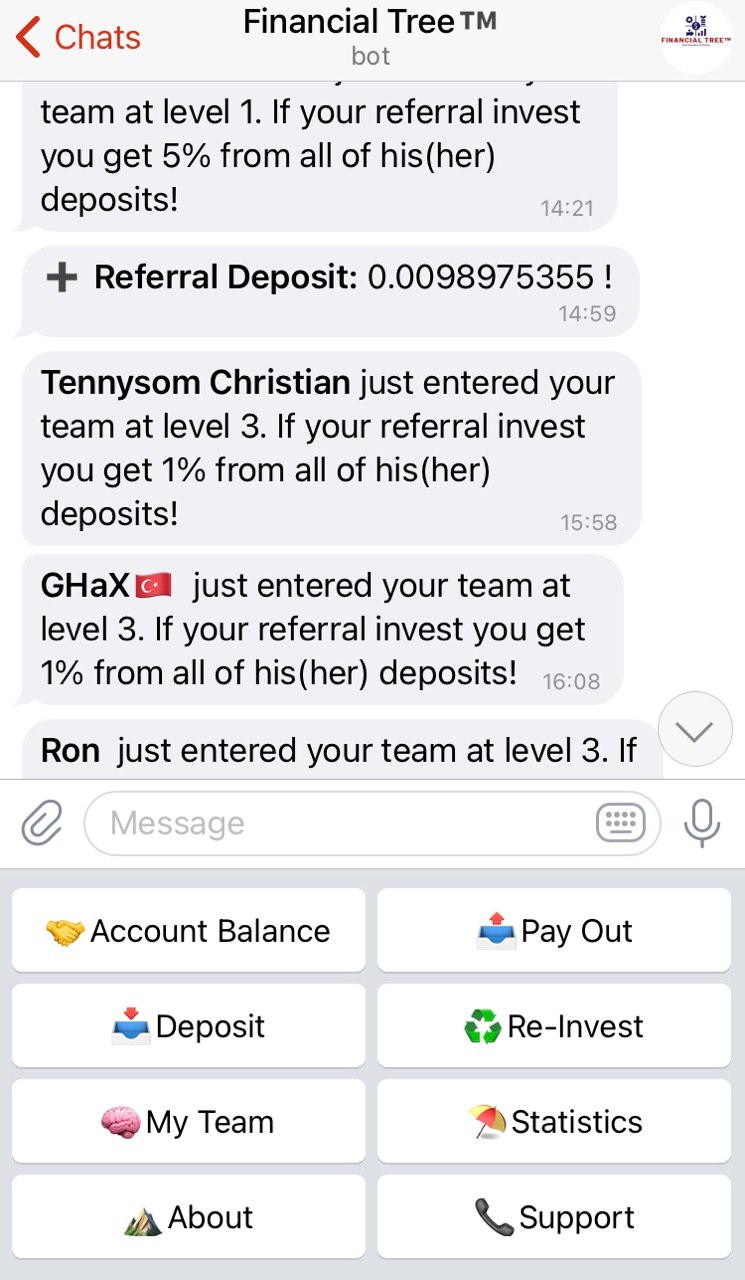Select the Pay Out button
This screenshot has width=745, height=1280.
[x=554, y=931]
